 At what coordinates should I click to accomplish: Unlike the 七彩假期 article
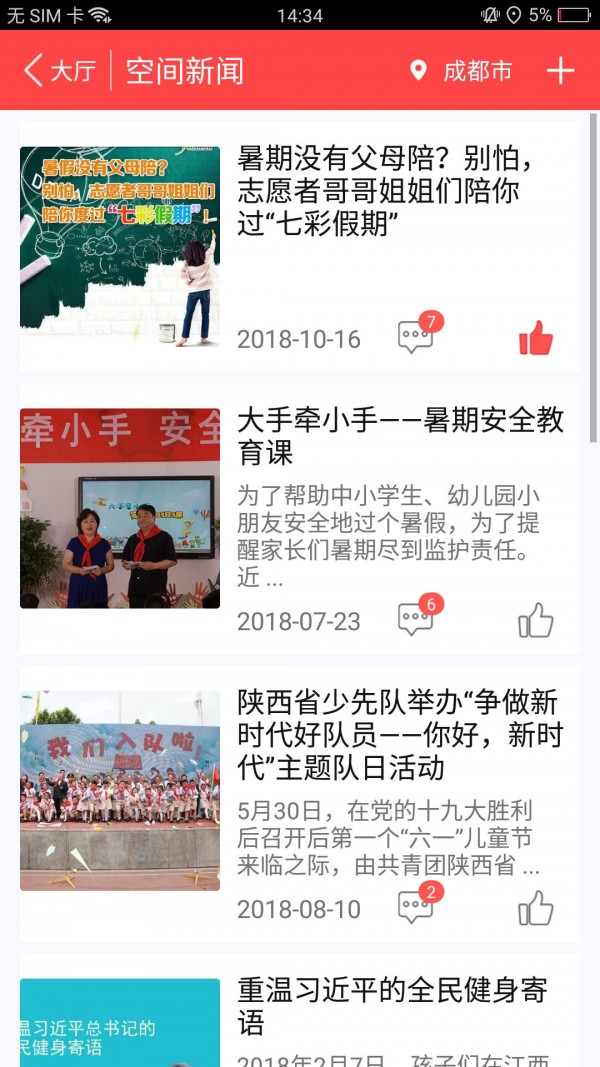pyautogui.click(x=536, y=338)
